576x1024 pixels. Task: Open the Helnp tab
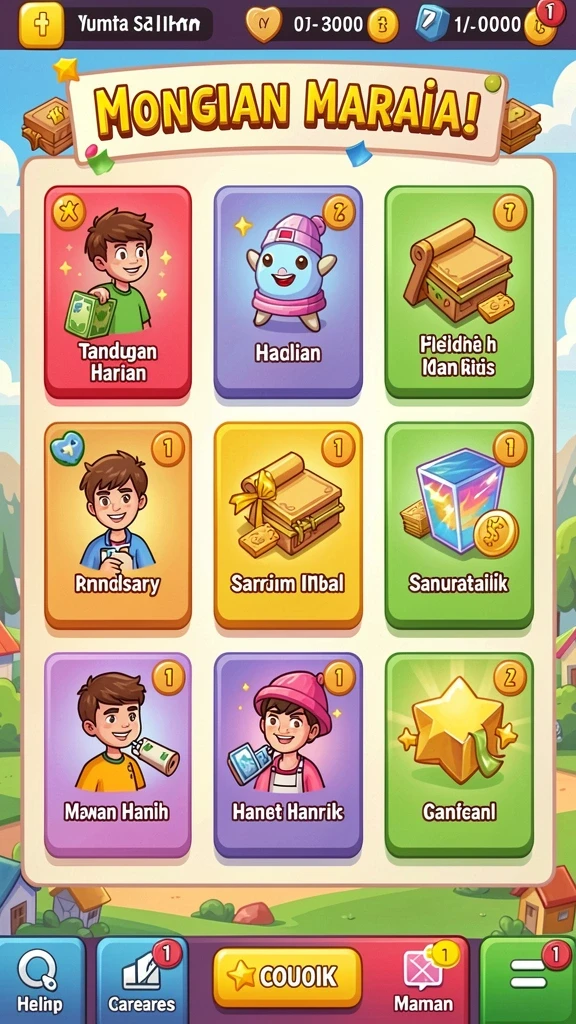click(x=42, y=981)
